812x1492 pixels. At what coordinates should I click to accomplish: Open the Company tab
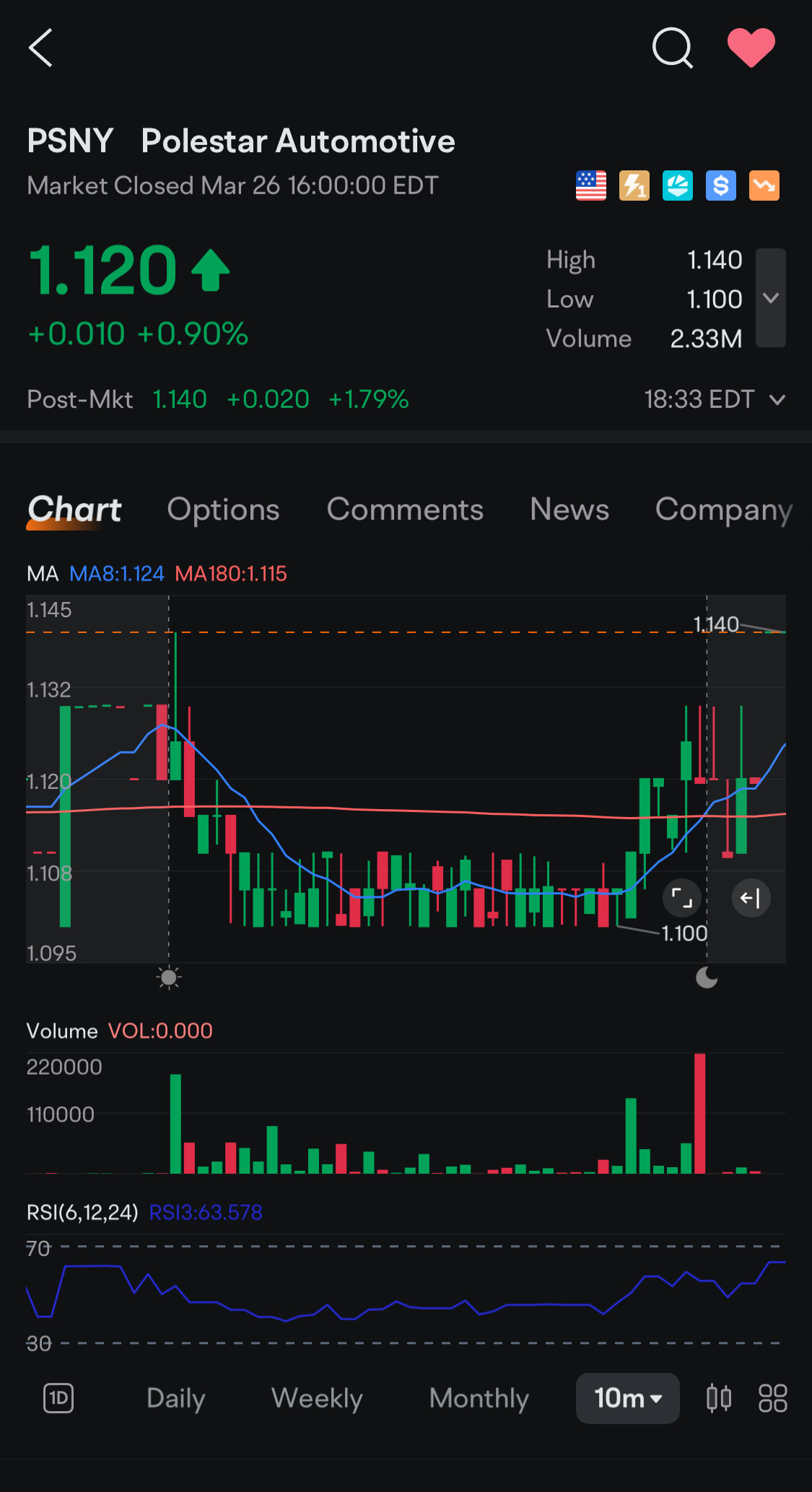click(724, 510)
